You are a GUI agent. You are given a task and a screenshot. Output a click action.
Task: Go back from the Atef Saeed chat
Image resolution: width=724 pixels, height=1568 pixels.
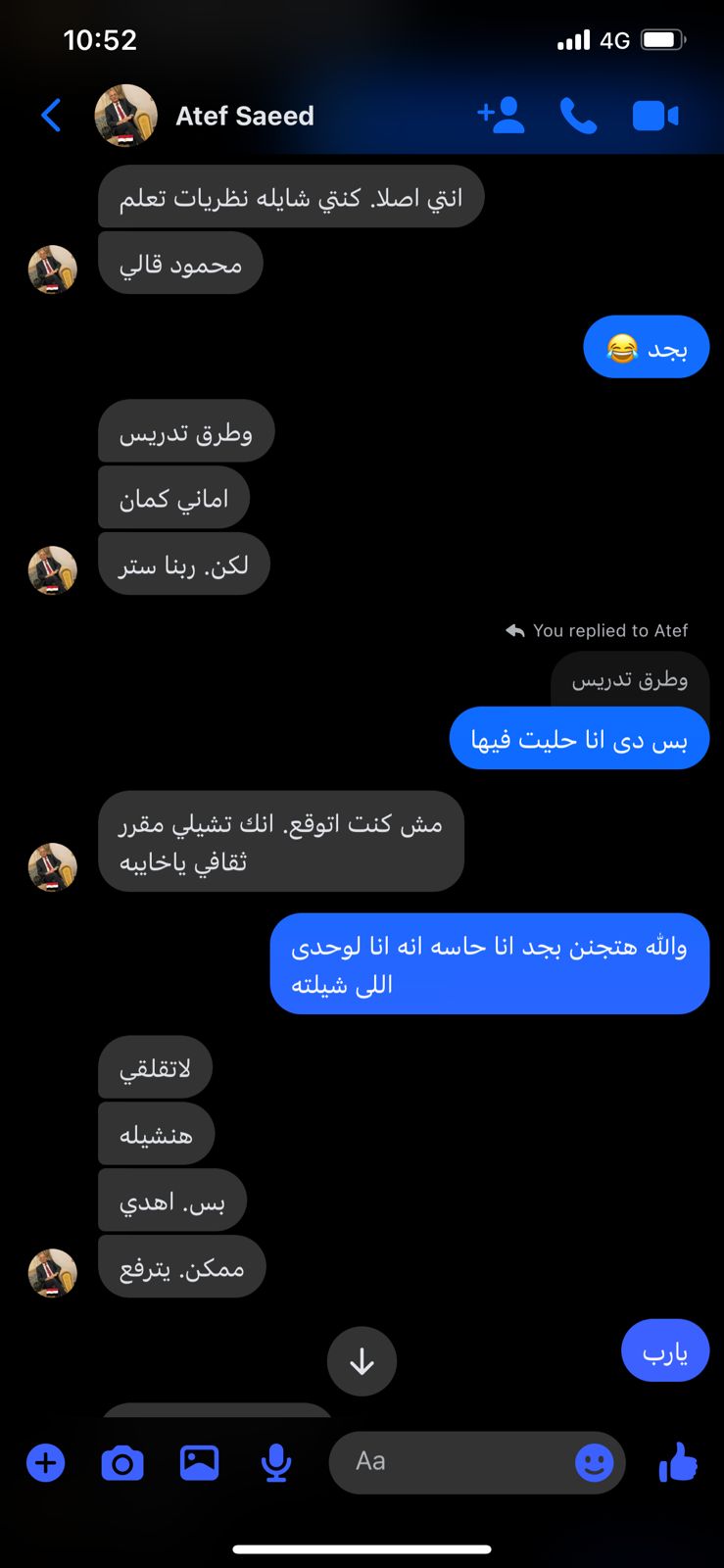[51, 116]
